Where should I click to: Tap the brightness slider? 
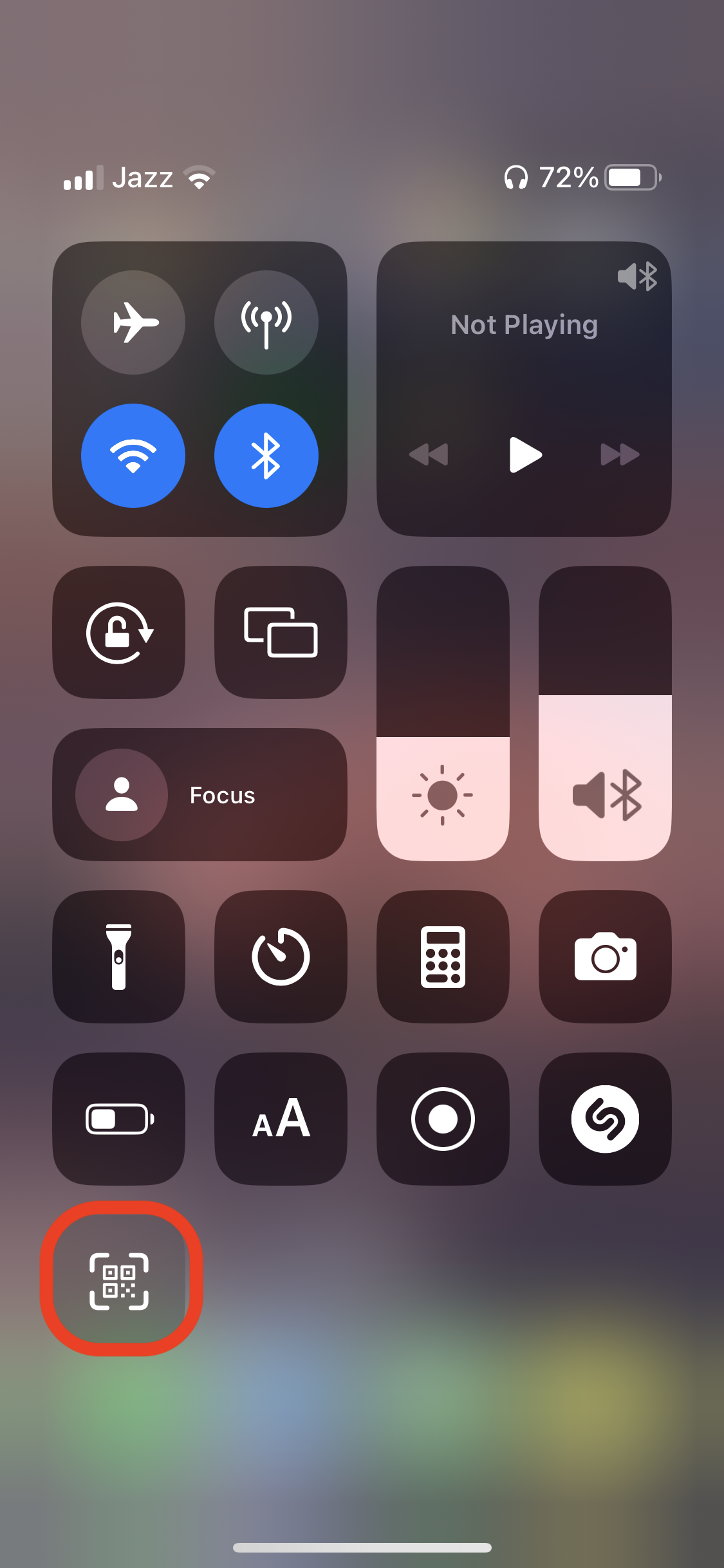(x=443, y=713)
